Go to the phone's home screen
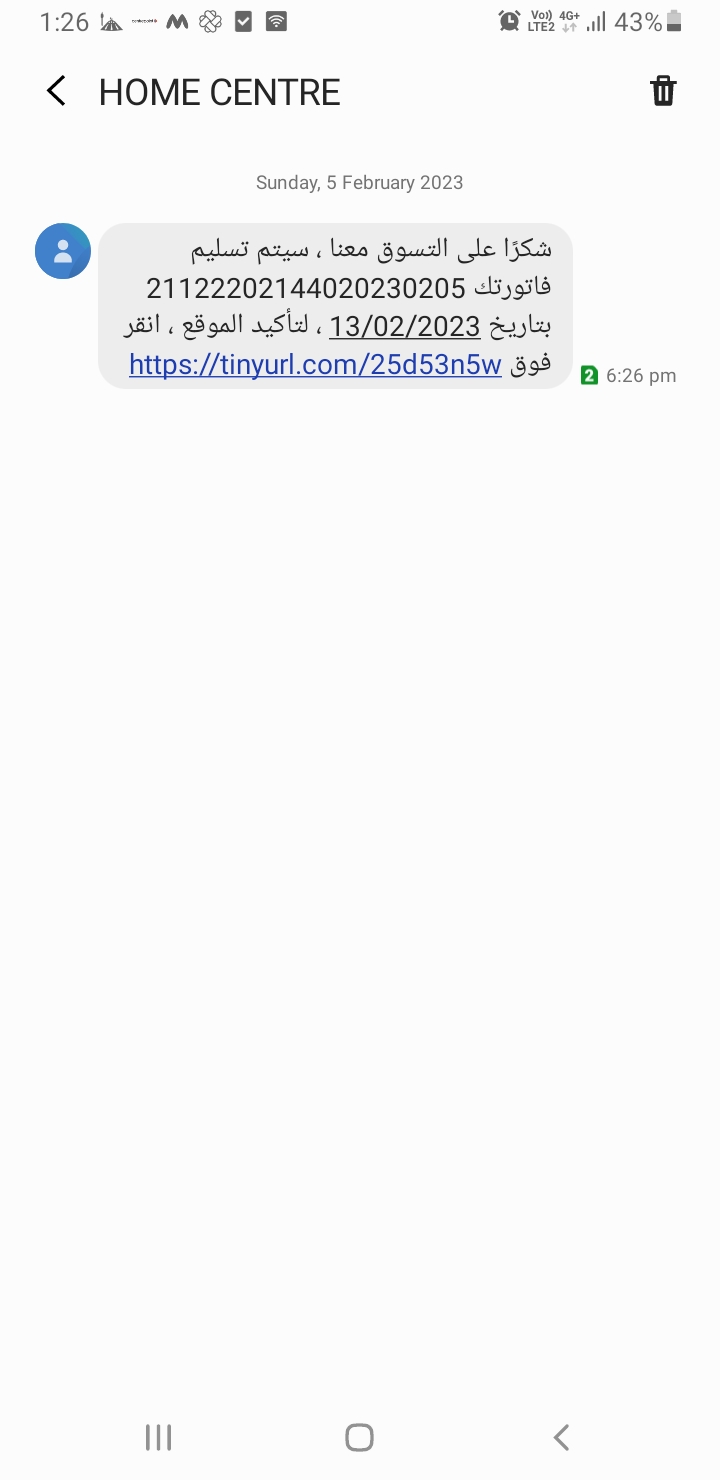Screen dimensions: 720x1480 [x=359, y=1438]
